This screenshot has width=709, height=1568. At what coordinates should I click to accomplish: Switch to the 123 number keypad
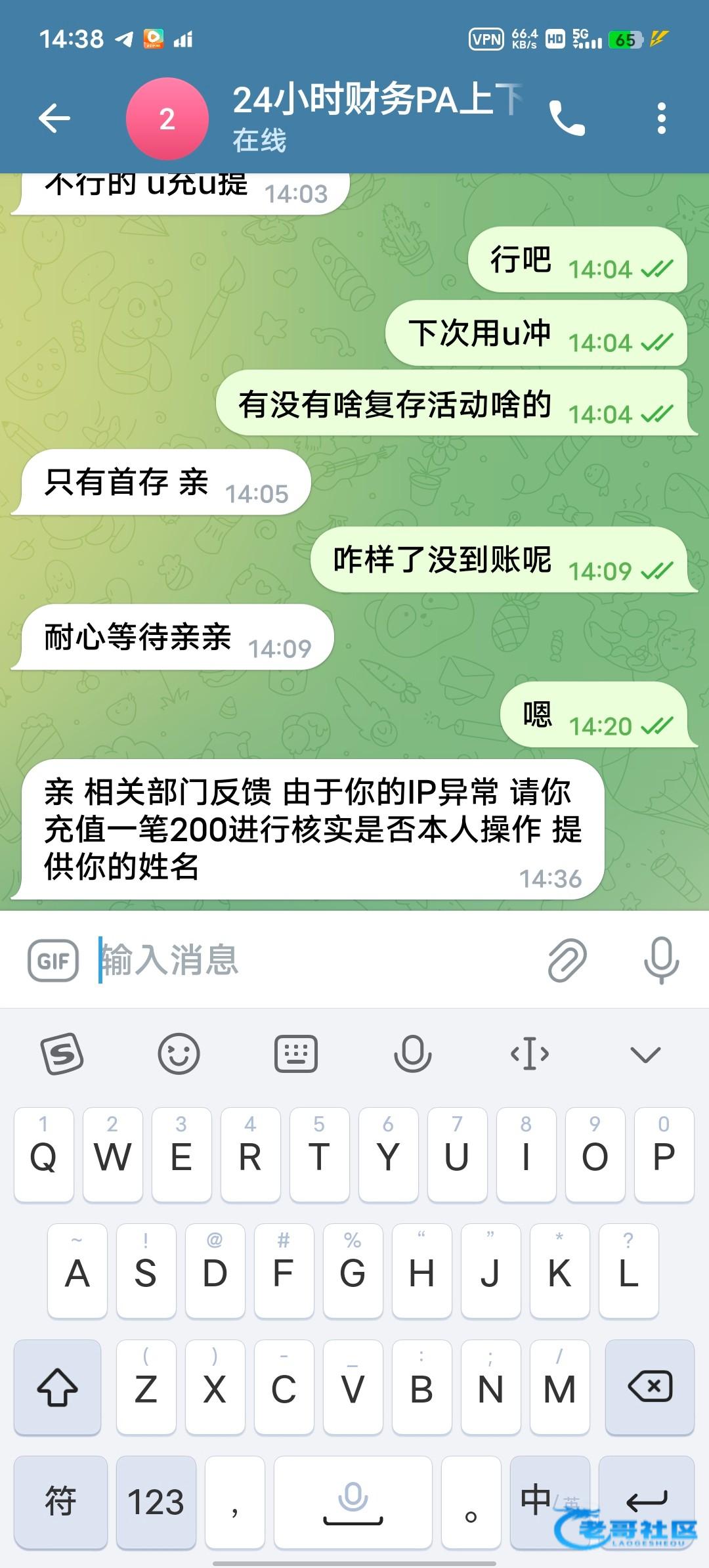(156, 1502)
